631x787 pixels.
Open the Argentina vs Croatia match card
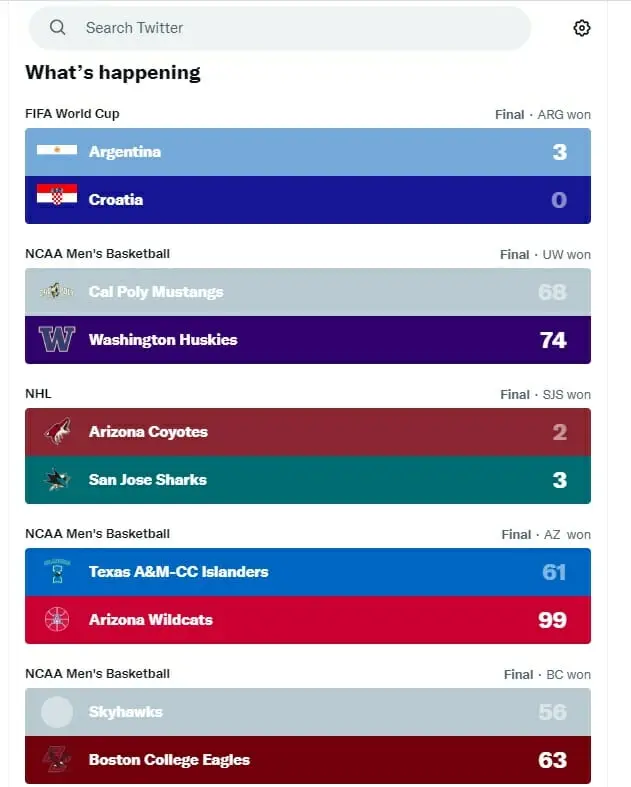point(308,176)
